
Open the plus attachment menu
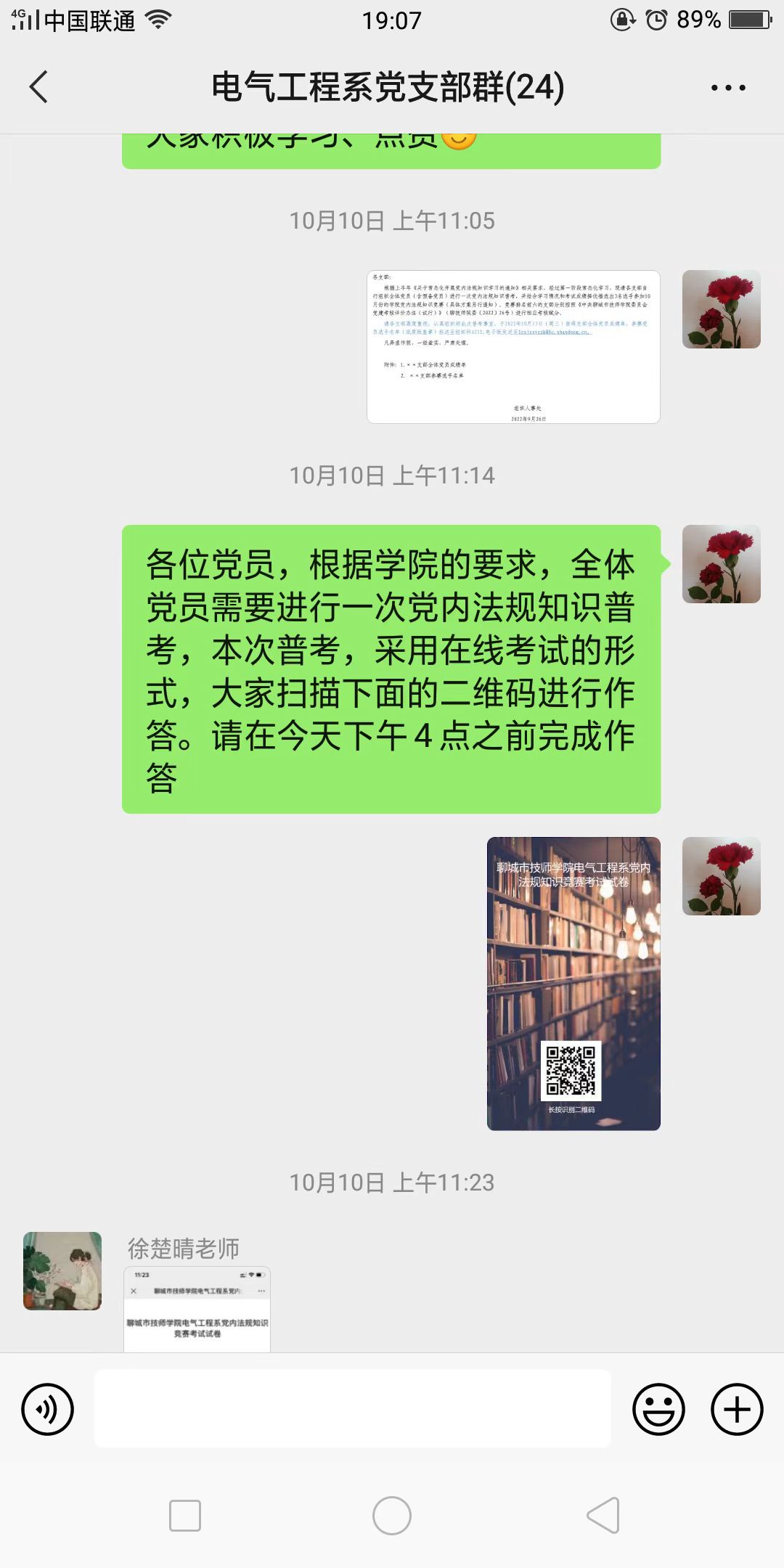[737, 1409]
